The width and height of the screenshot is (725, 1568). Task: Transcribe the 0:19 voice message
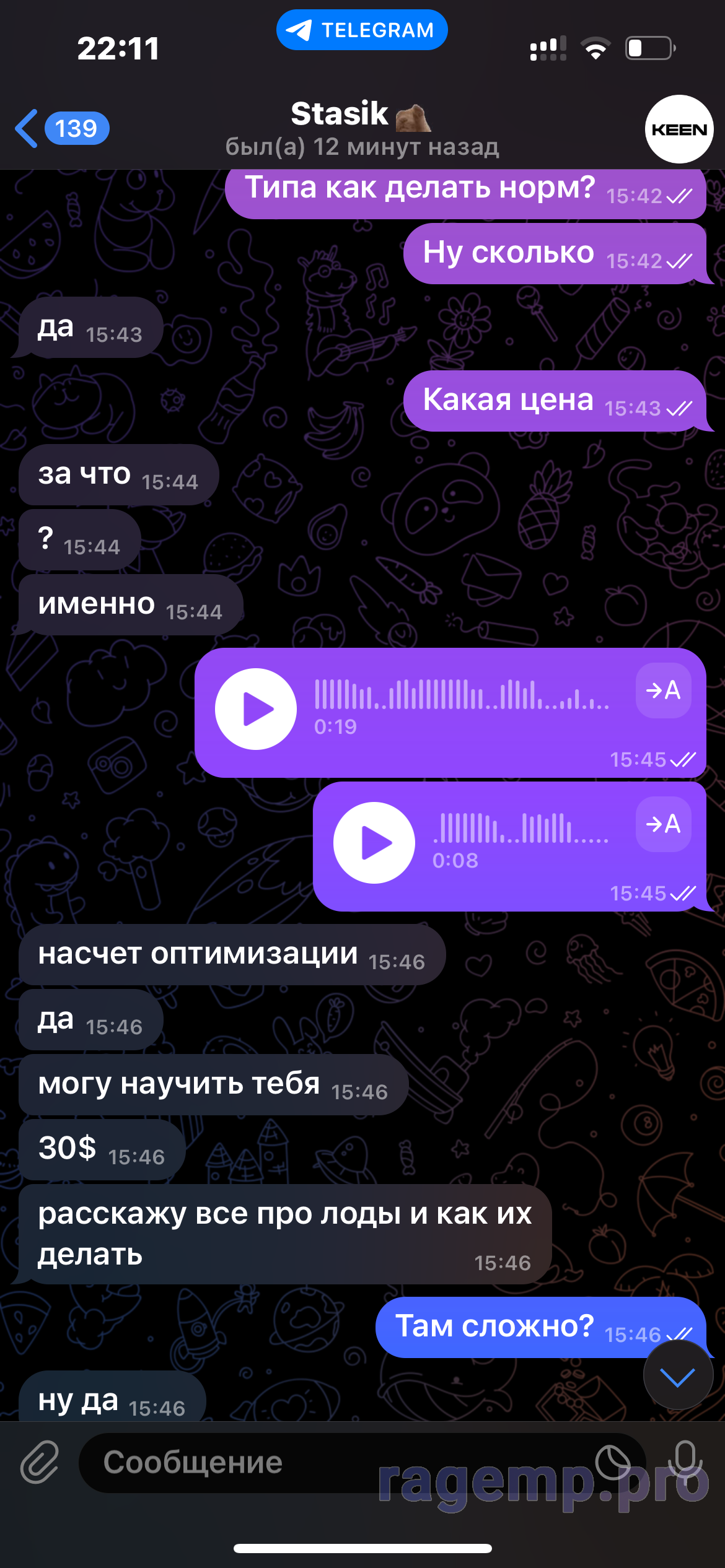663,690
